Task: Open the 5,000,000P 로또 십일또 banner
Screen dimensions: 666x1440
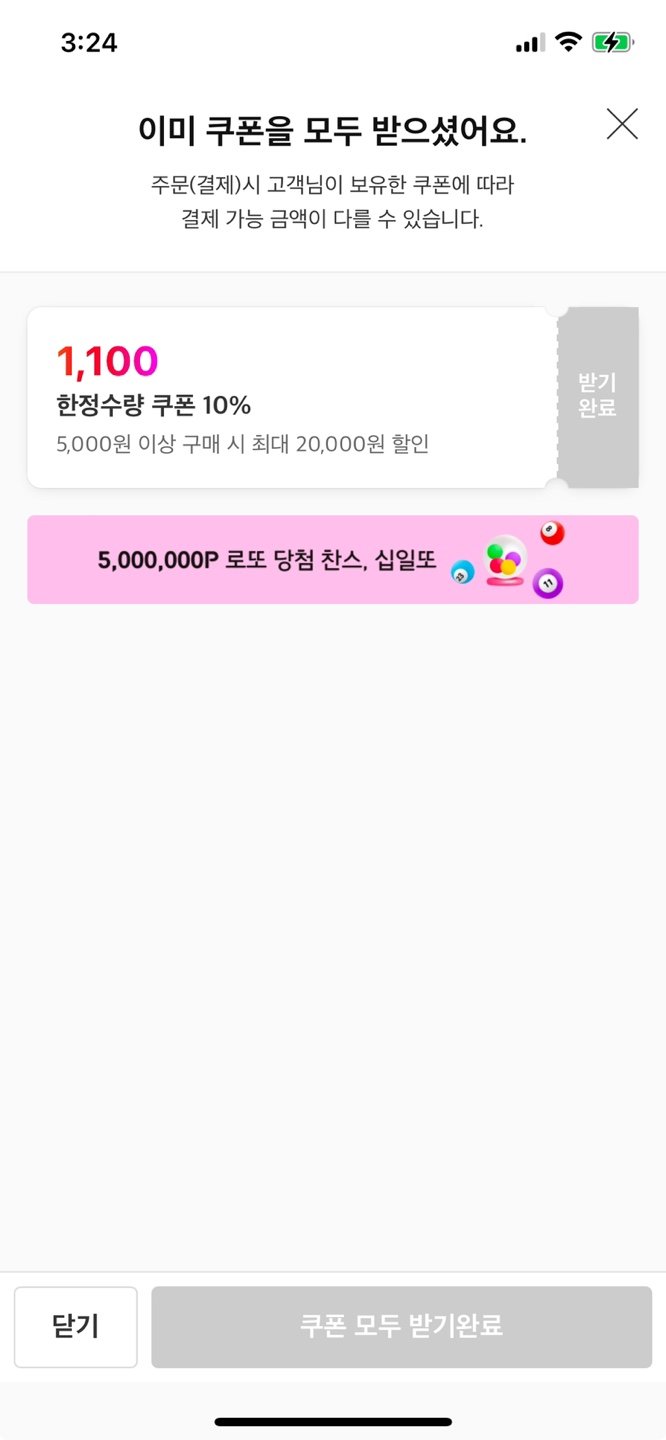Action: [x=332, y=560]
